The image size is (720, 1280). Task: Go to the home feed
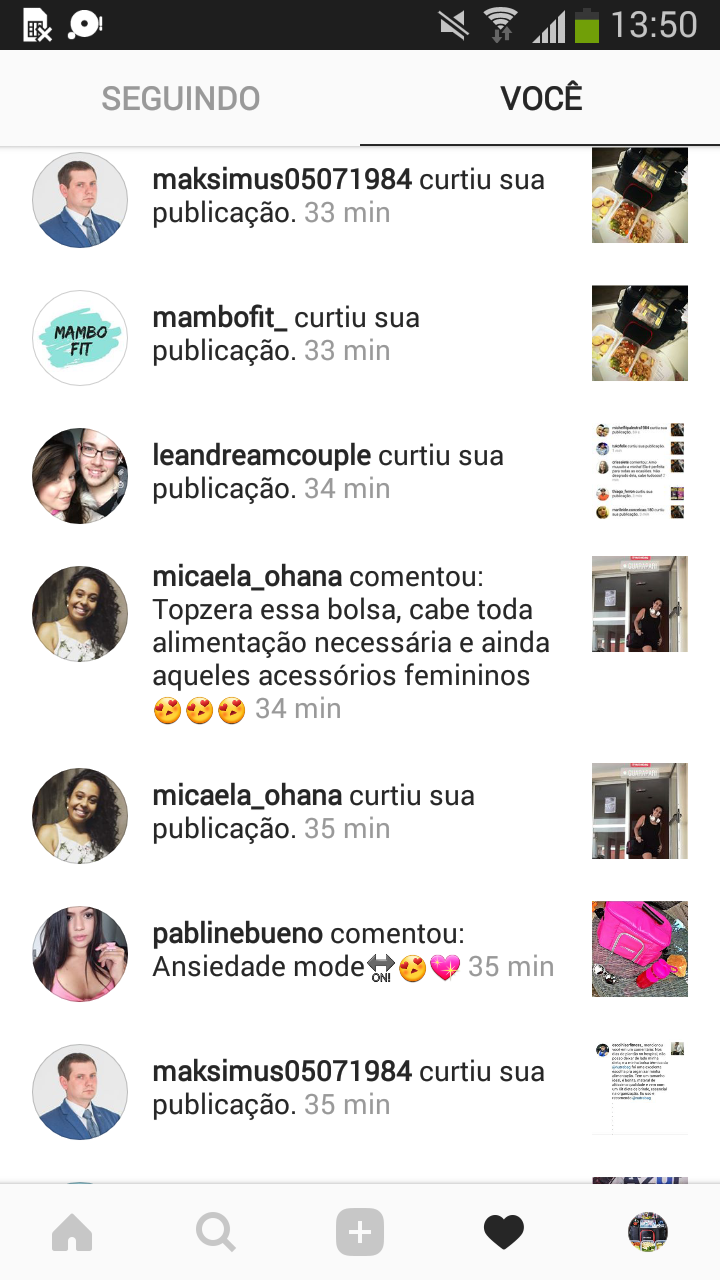(72, 1233)
